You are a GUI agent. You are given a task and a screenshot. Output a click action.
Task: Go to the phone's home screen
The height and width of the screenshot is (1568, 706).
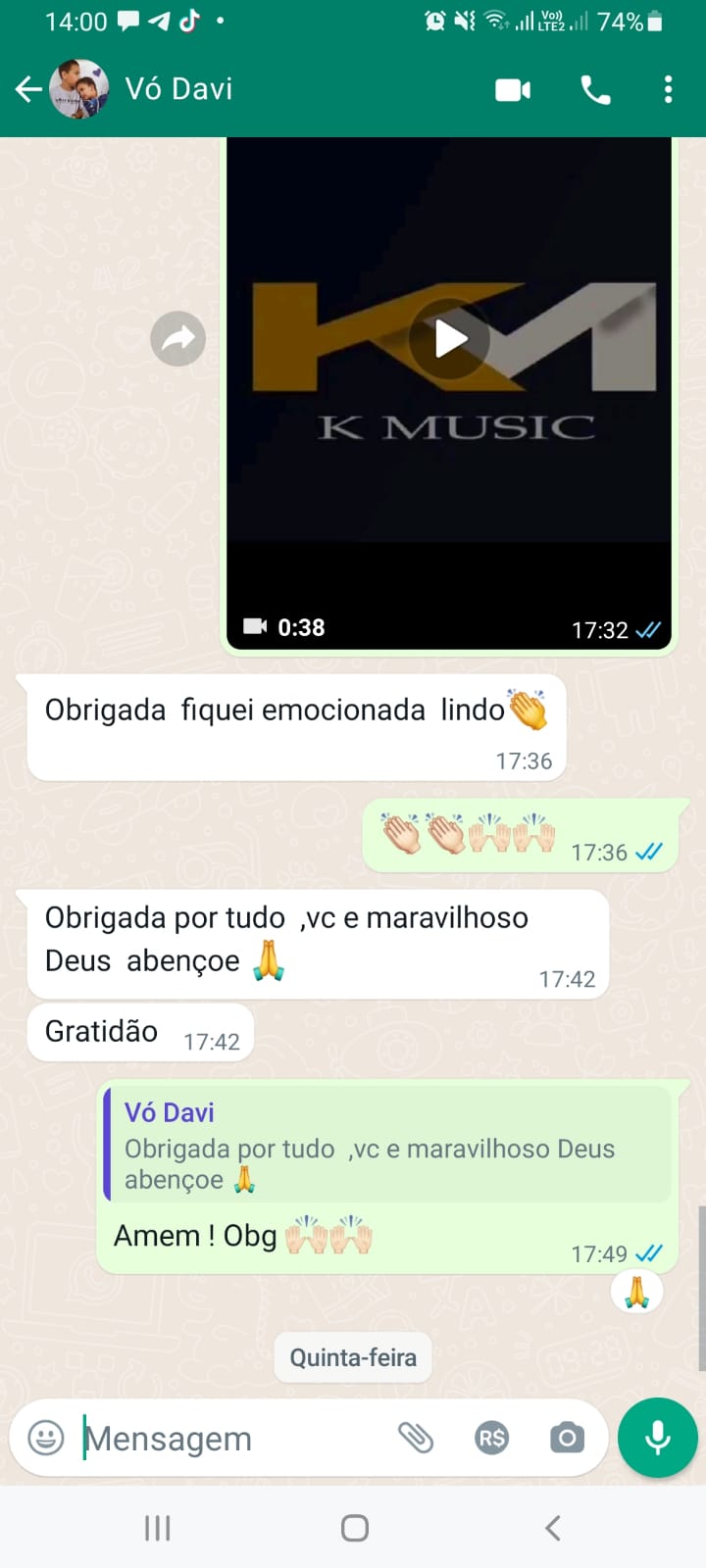[354, 1528]
